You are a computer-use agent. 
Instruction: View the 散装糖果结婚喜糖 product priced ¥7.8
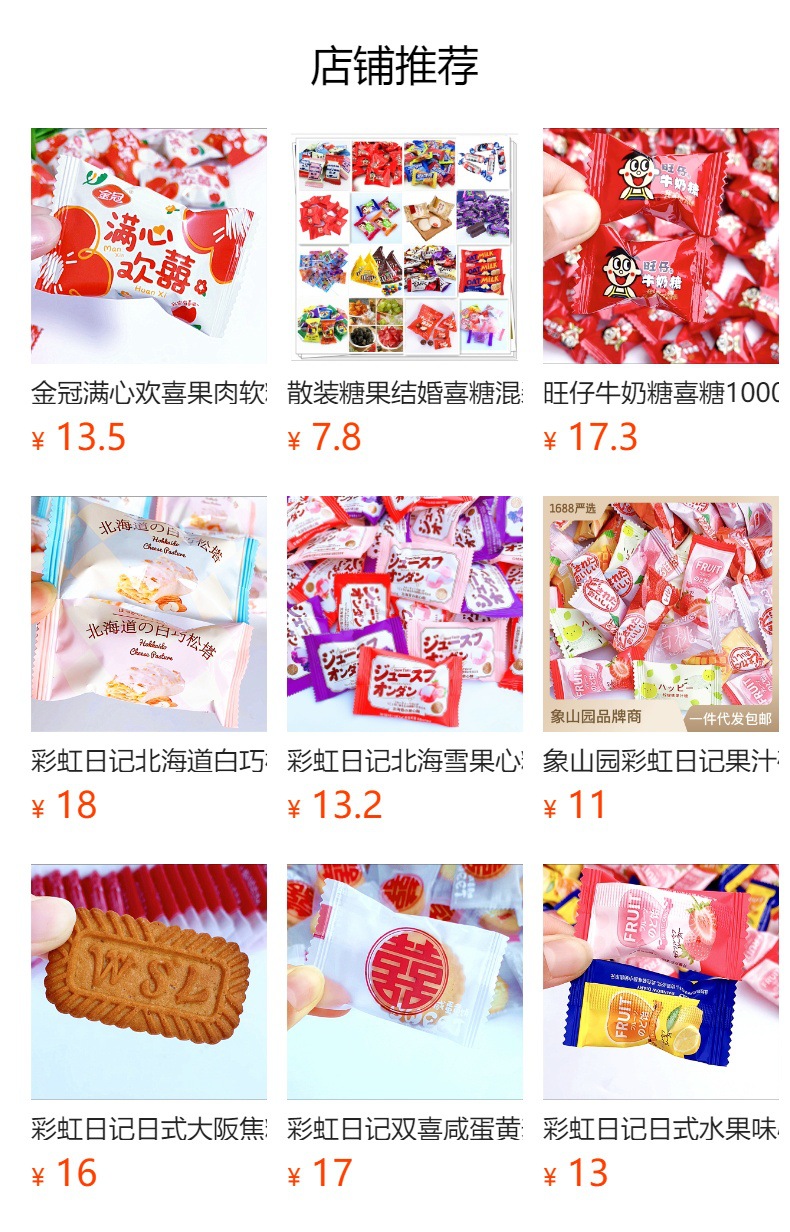[x=404, y=246]
